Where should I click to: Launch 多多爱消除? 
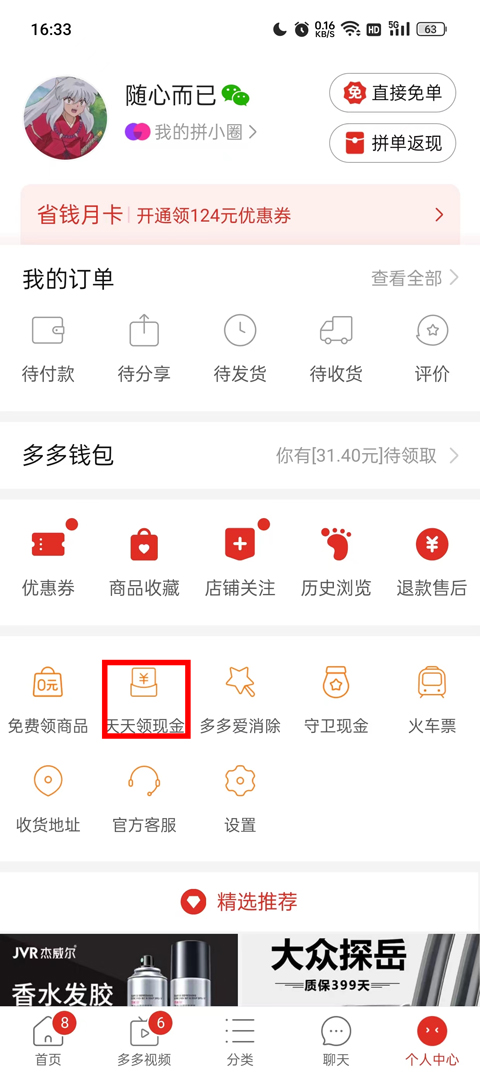(240, 701)
